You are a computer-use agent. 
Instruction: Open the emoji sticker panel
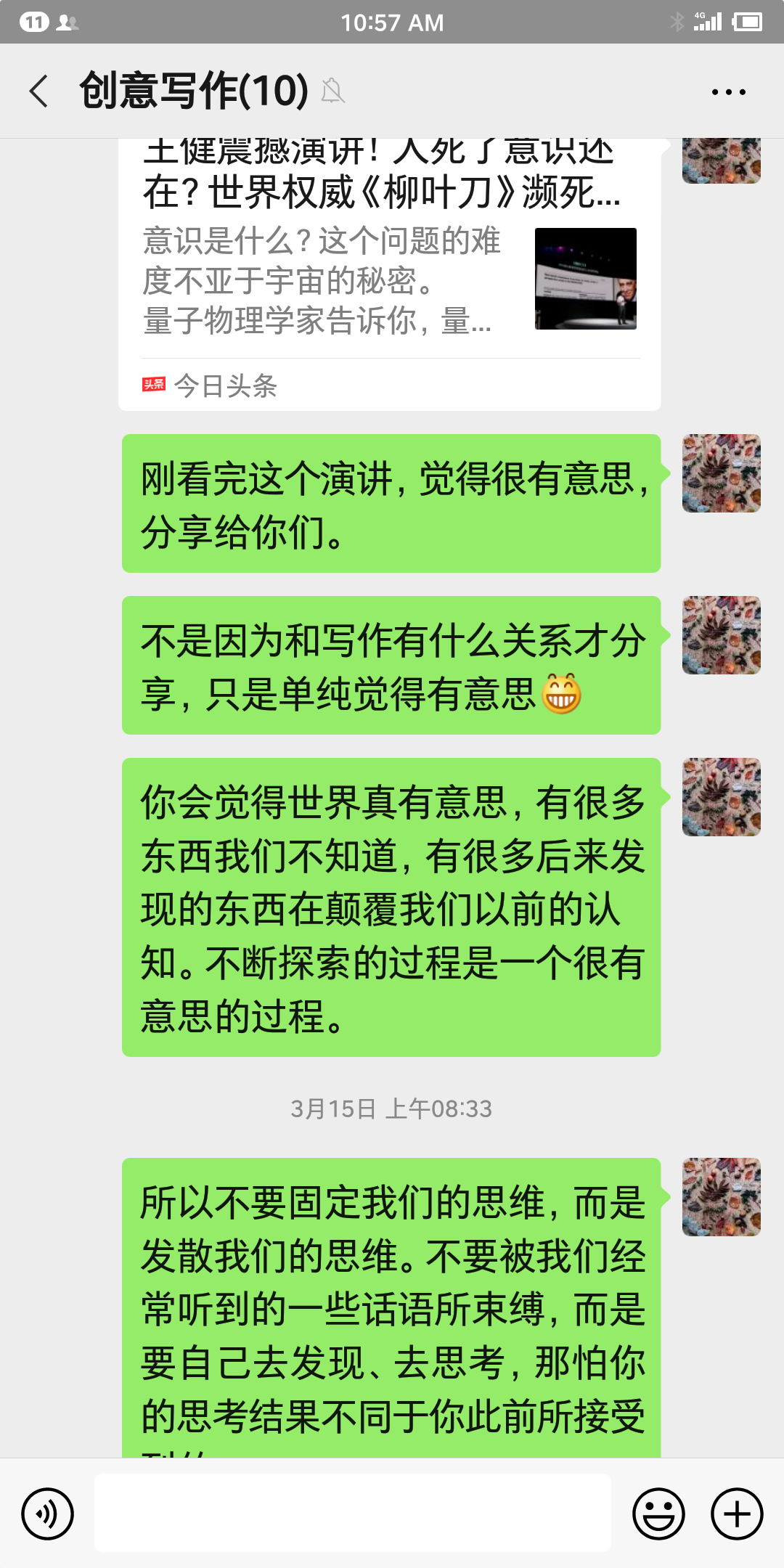(658, 1514)
